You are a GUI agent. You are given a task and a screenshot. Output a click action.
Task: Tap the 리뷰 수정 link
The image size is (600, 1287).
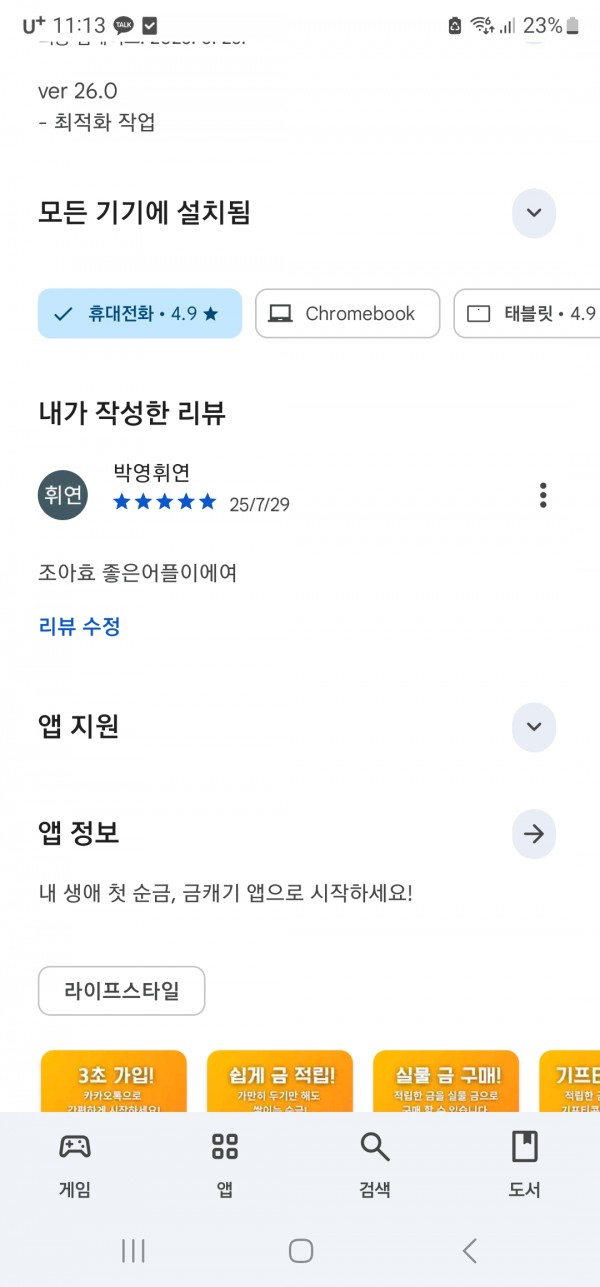pyautogui.click(x=79, y=627)
